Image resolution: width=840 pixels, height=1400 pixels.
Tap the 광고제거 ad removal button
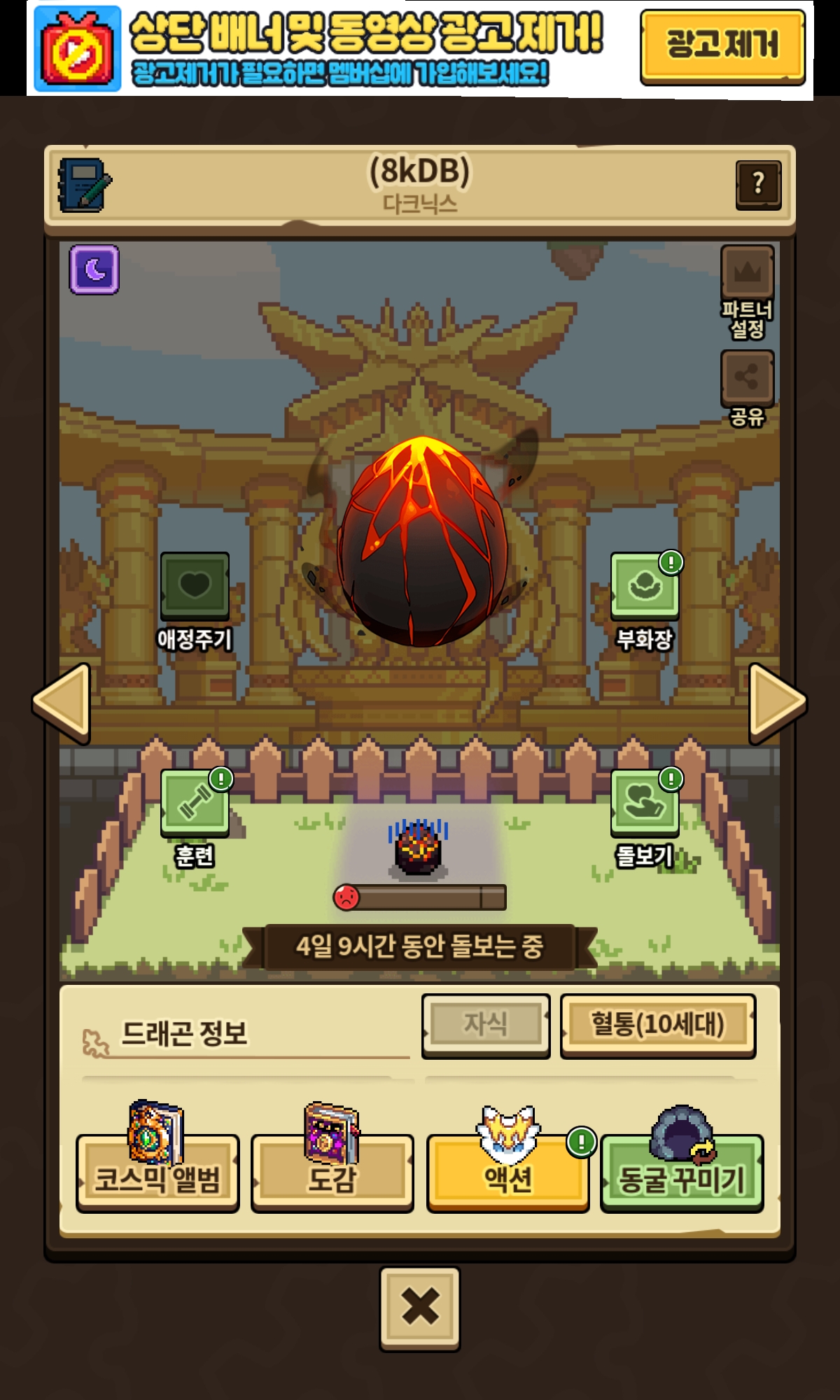[x=722, y=47]
